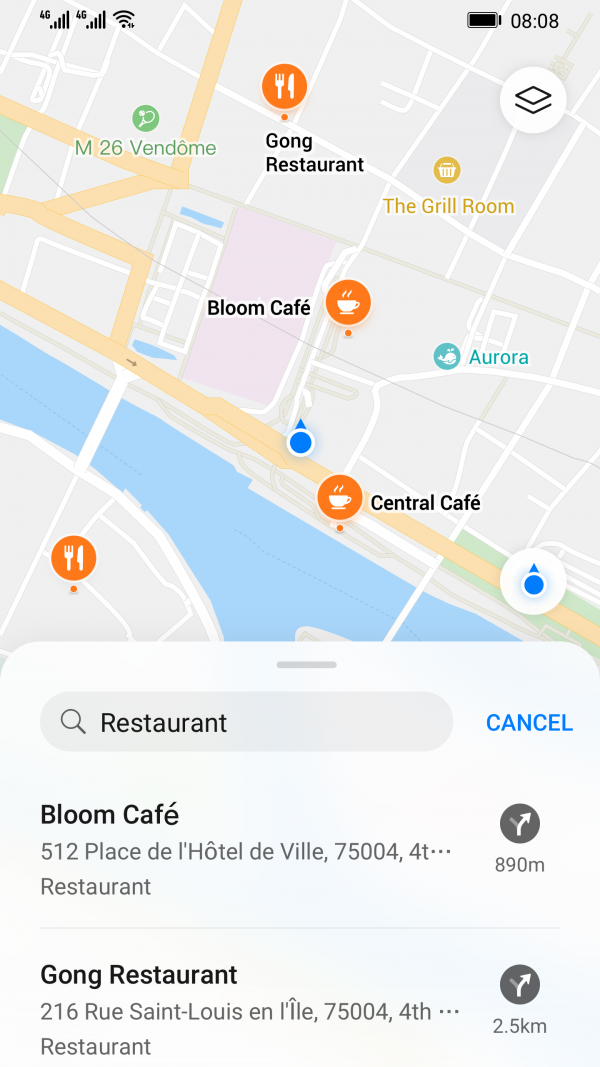Open the map layers button
This screenshot has height=1067, width=600.
(533, 100)
